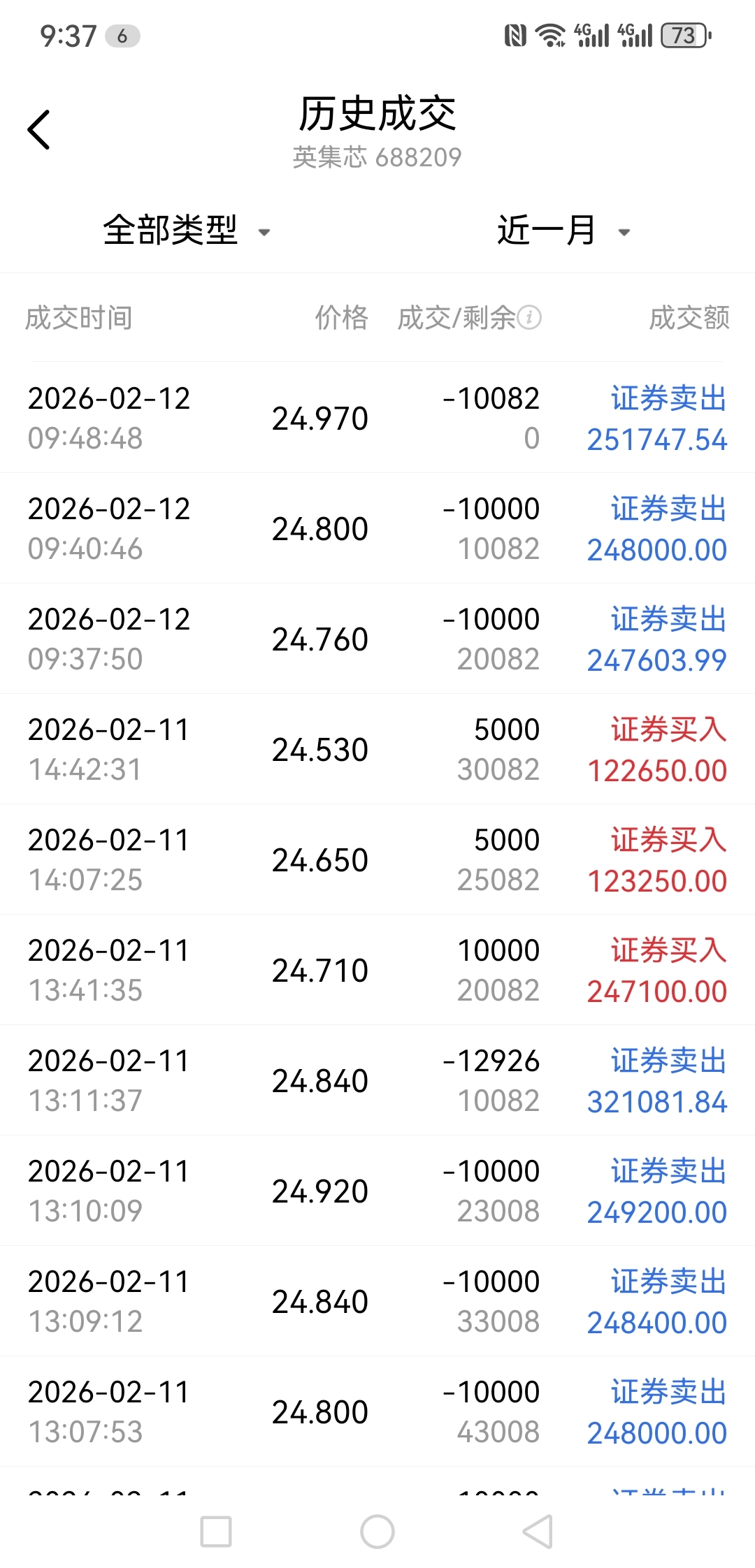
Task: View the 14:07:25 buy trade details
Action: click(377, 859)
